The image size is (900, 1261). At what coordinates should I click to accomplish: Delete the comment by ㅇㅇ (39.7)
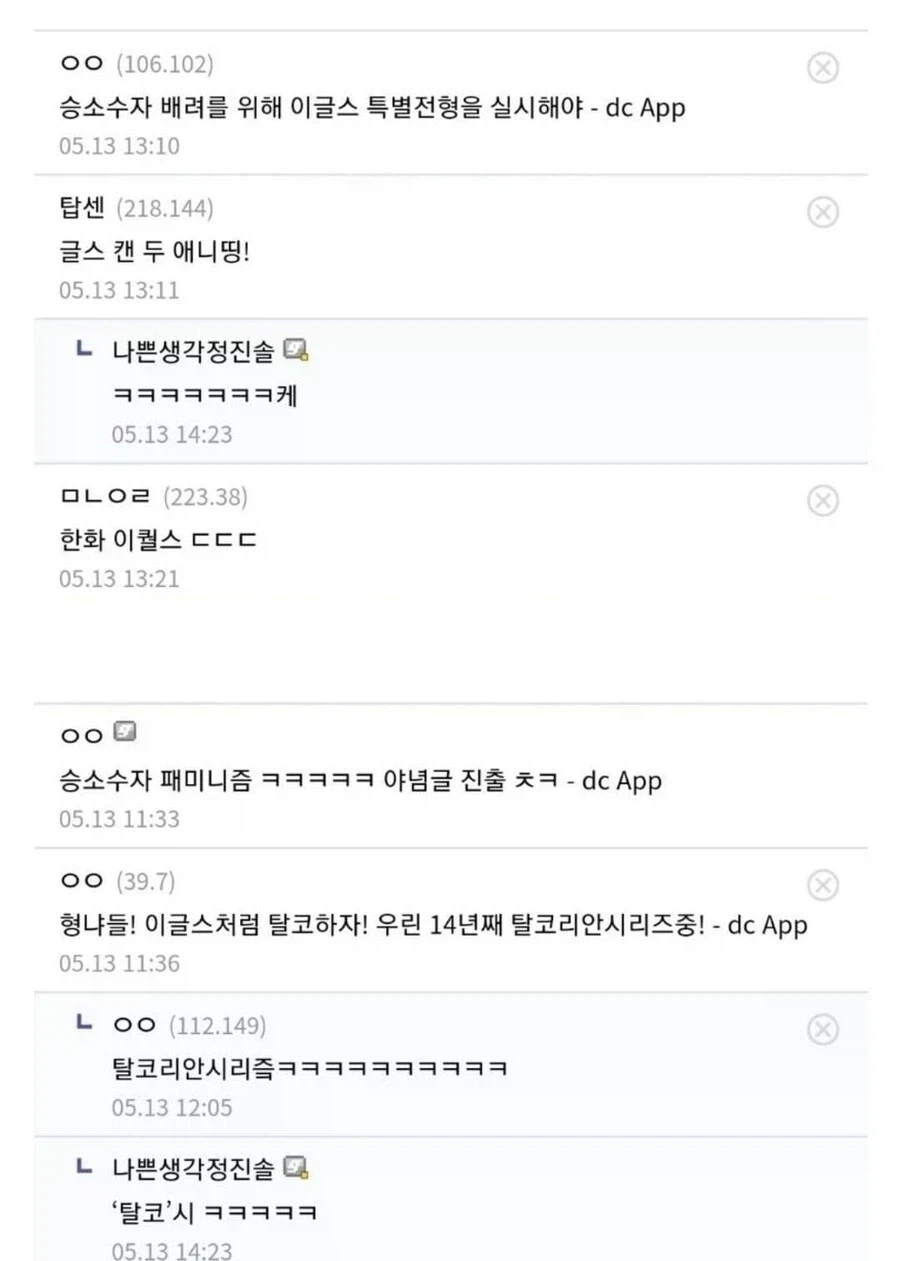822,885
